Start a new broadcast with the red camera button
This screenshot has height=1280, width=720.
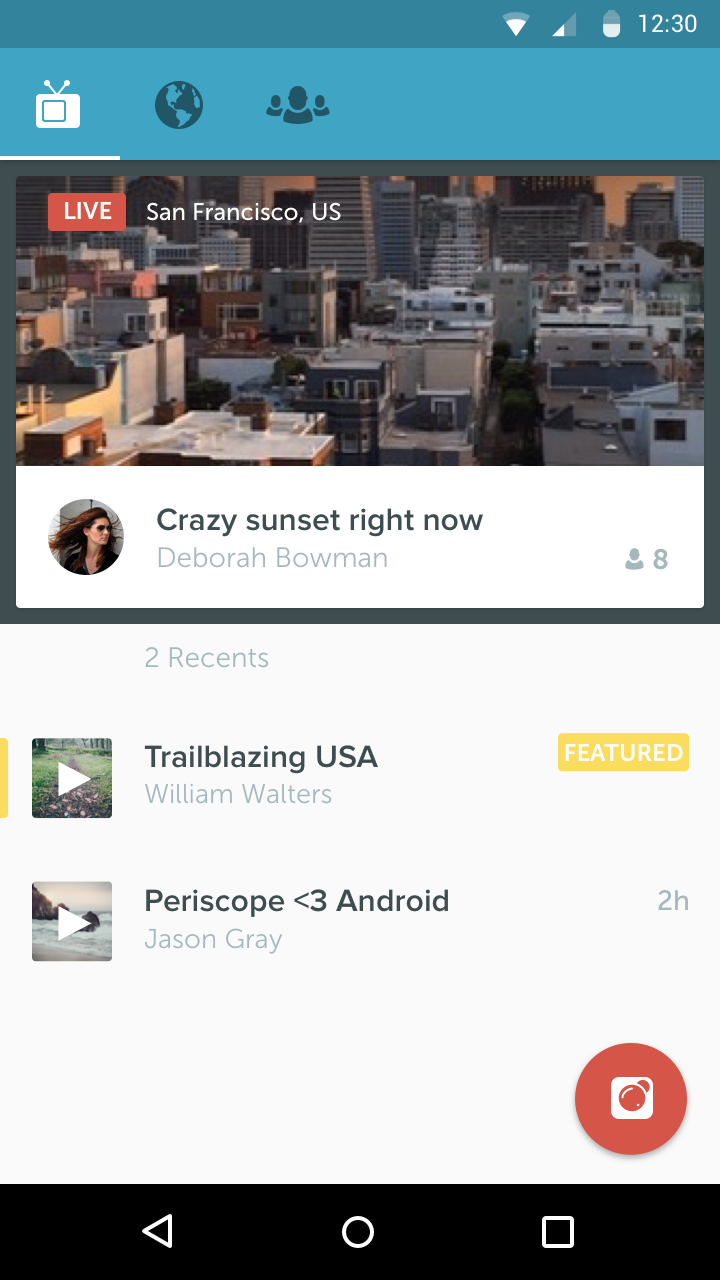[x=631, y=1098]
